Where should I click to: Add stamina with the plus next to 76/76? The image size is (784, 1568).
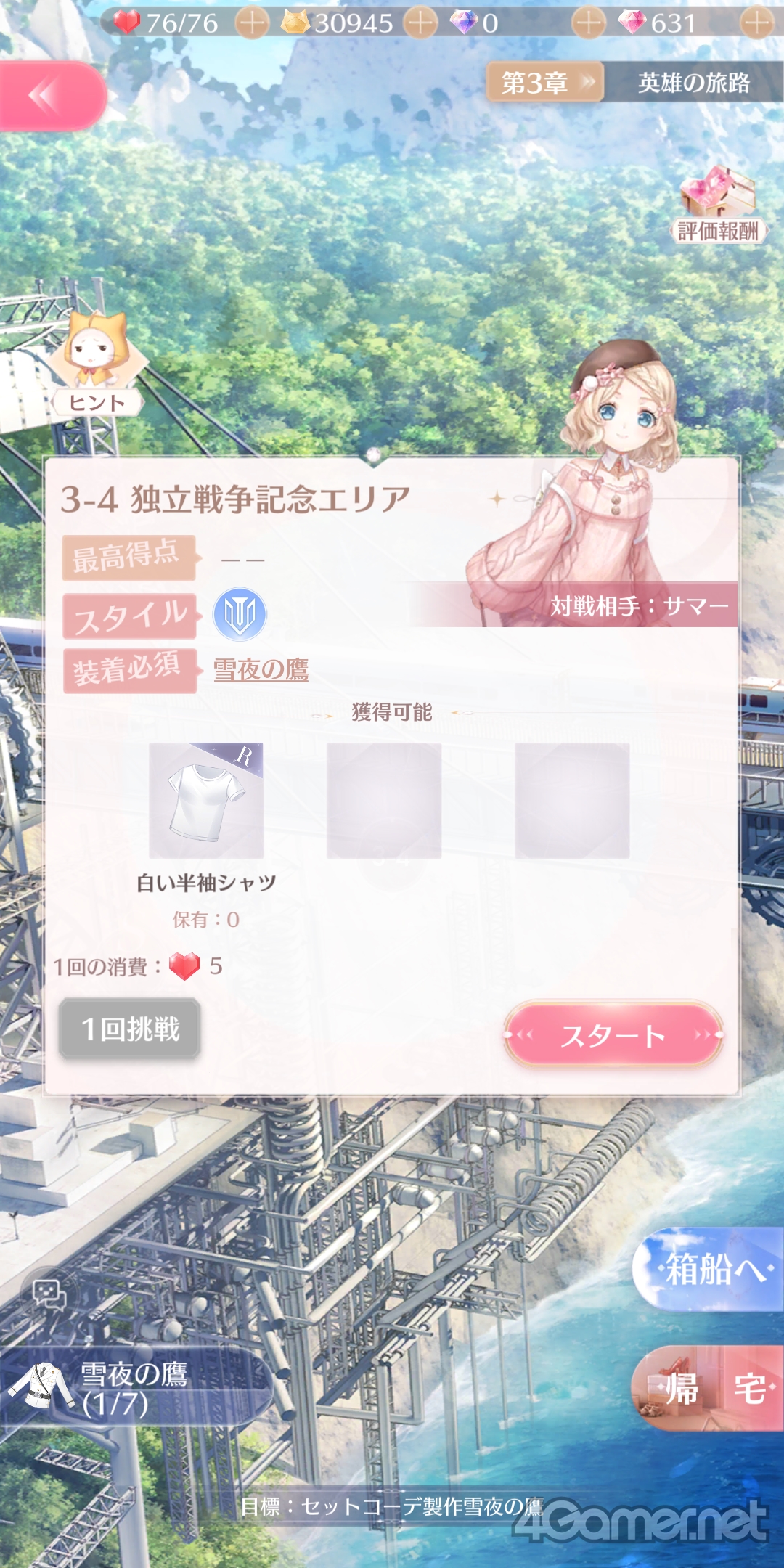(253, 23)
